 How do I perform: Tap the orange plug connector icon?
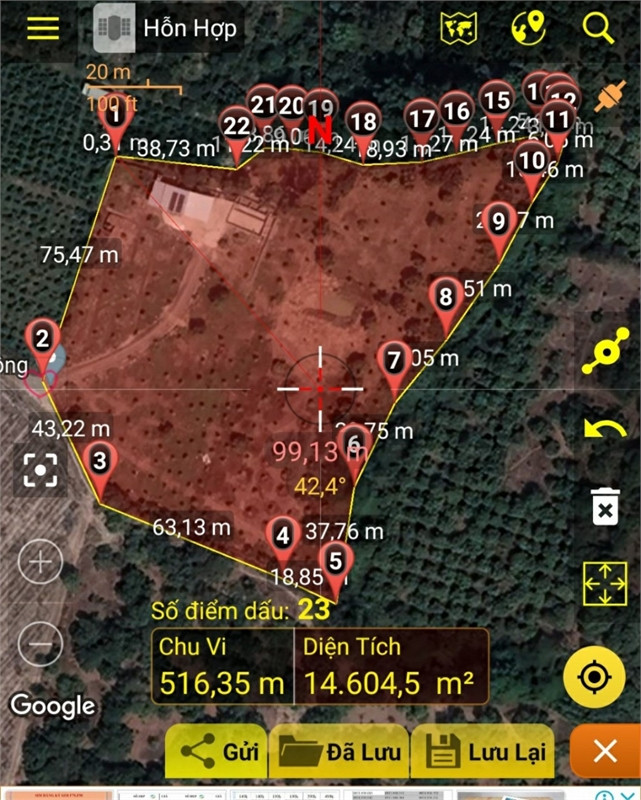[605, 97]
